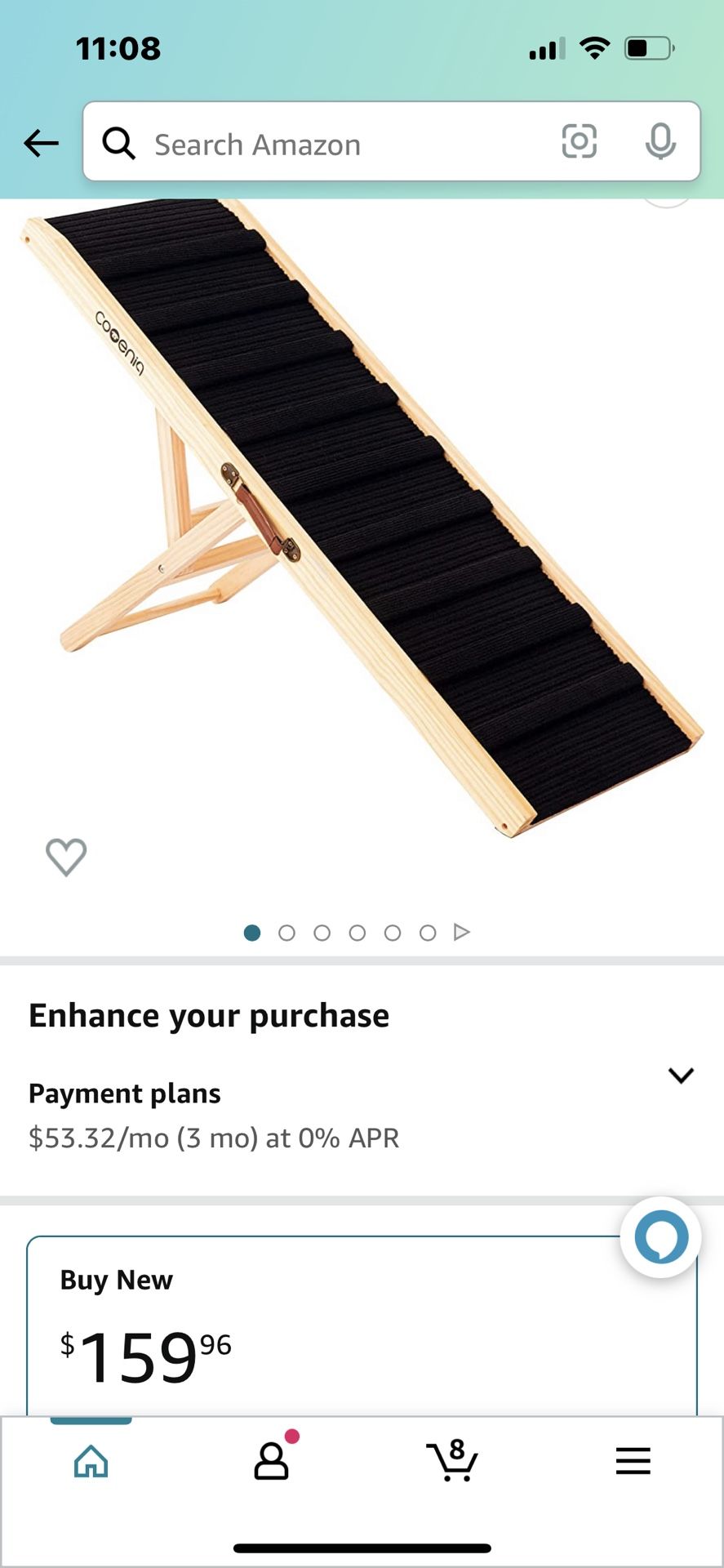Add ramp to wish list heart

point(66,857)
